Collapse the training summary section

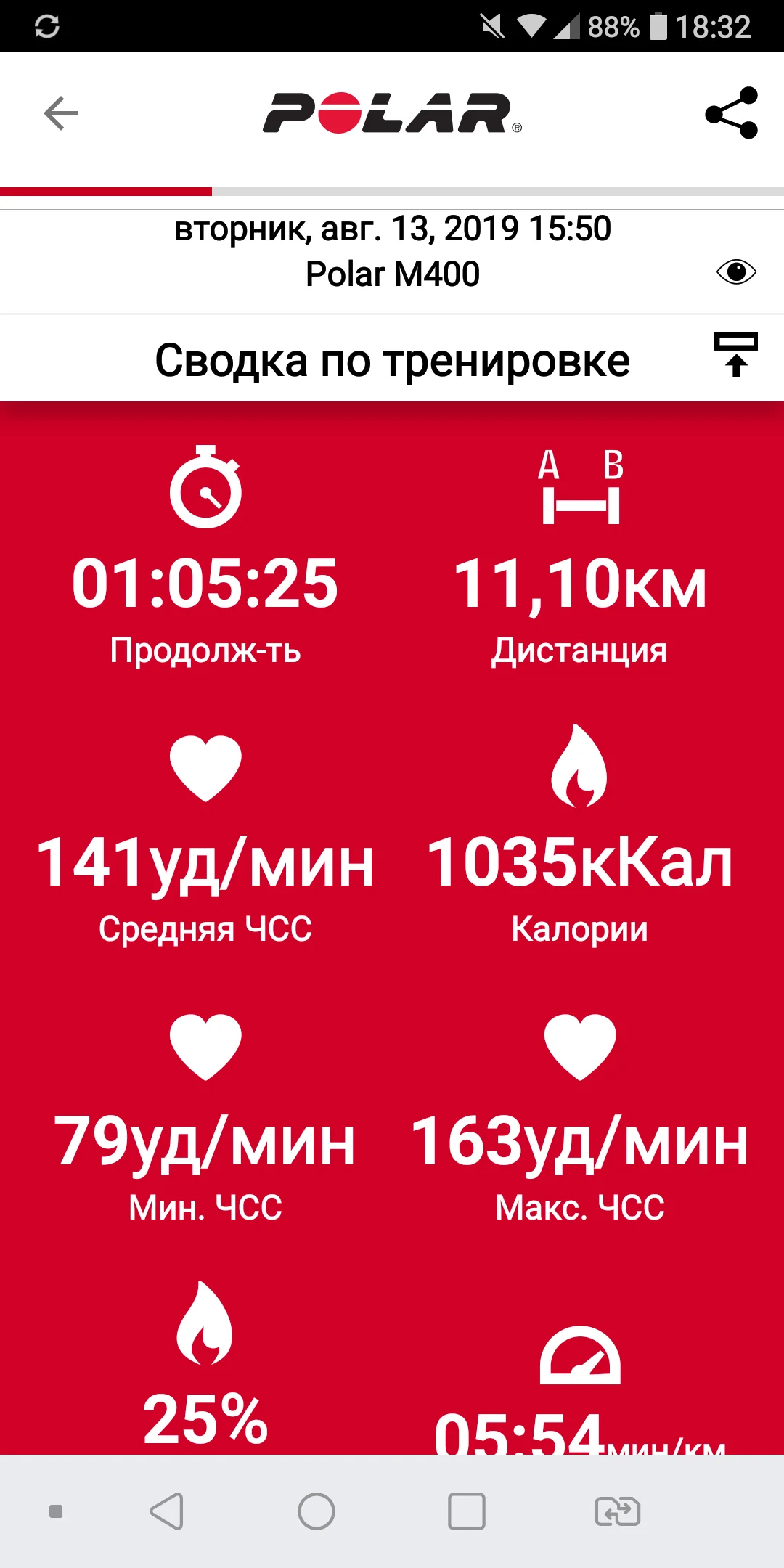coord(735,355)
